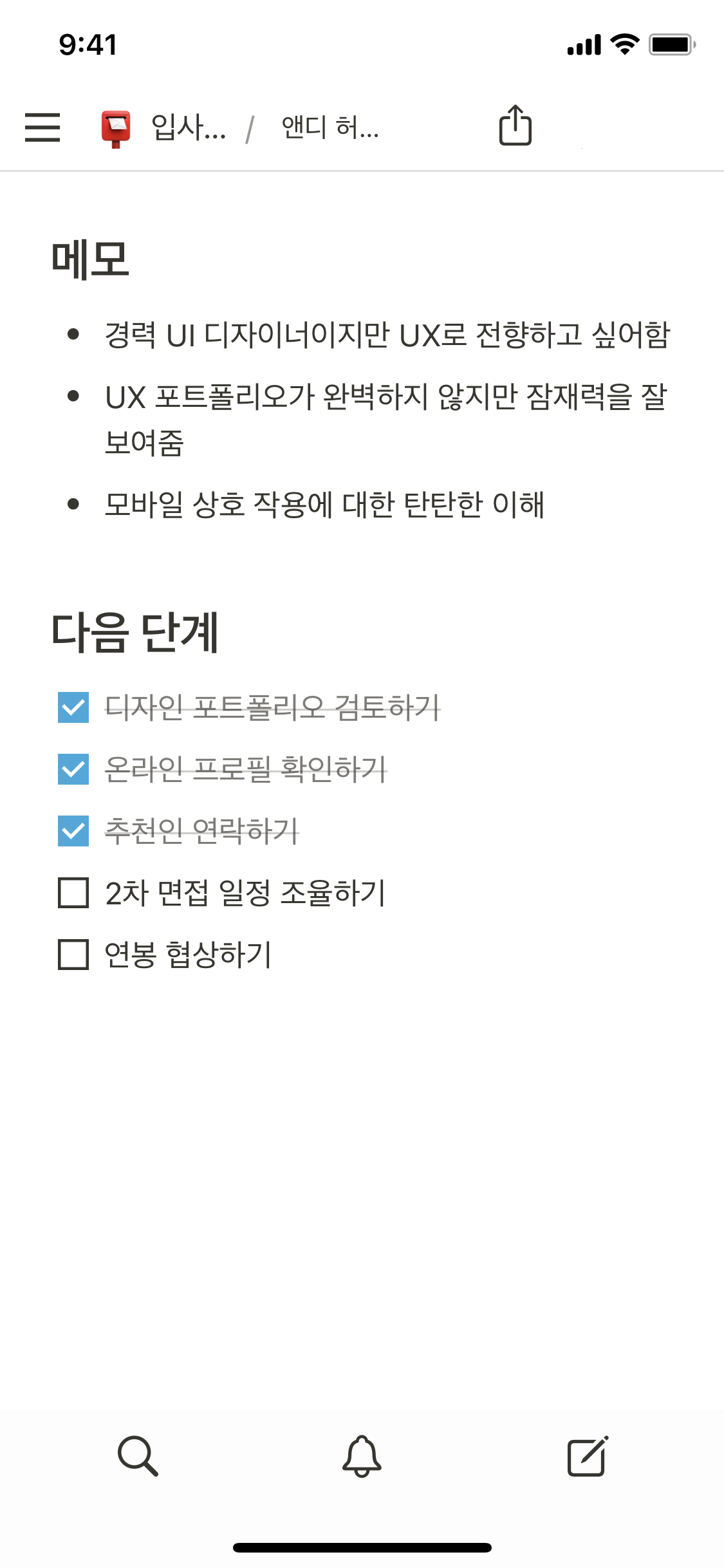This screenshot has height=1568, width=724.
Task: Uncheck 디자인 포트폴리오 검토하기
Action: 73,707
